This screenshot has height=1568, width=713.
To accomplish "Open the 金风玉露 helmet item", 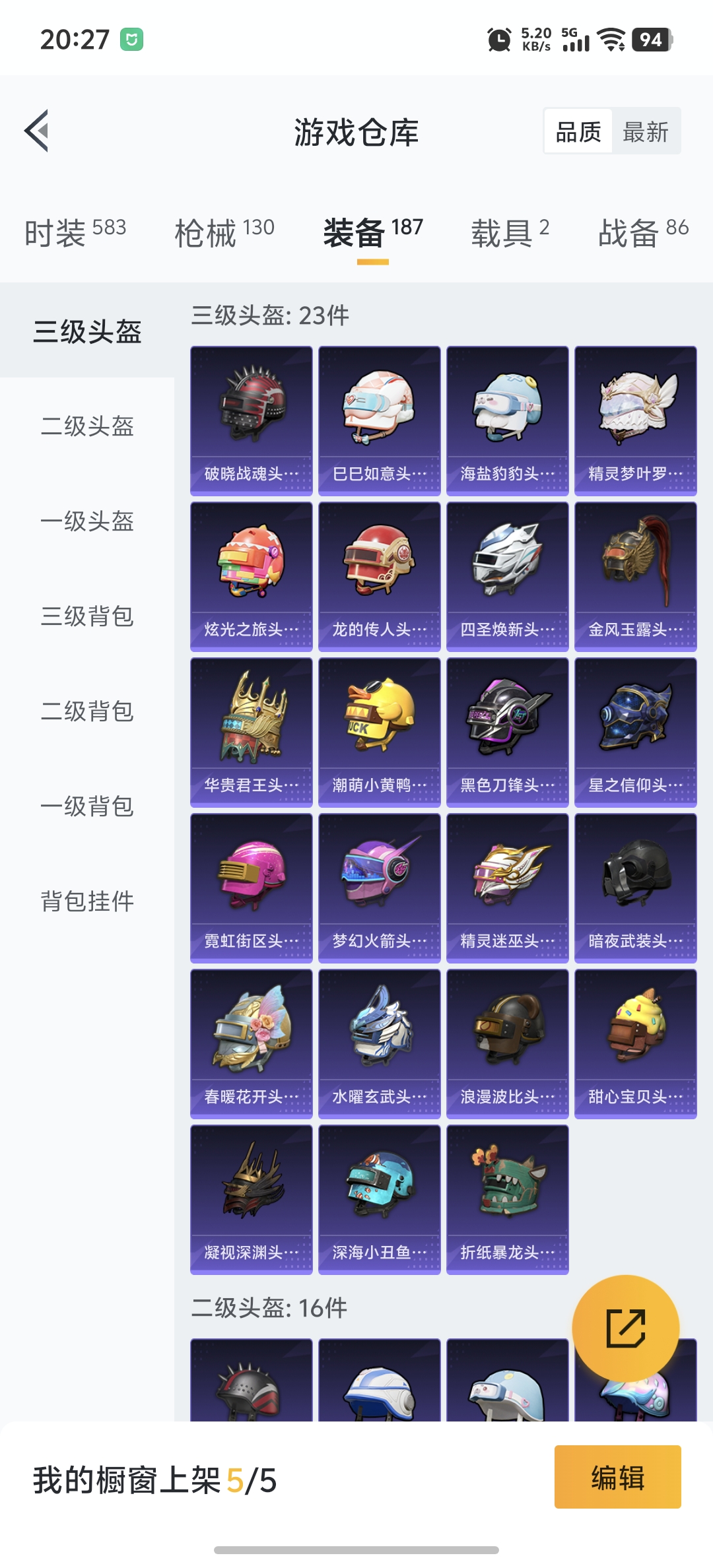I will pos(636,576).
